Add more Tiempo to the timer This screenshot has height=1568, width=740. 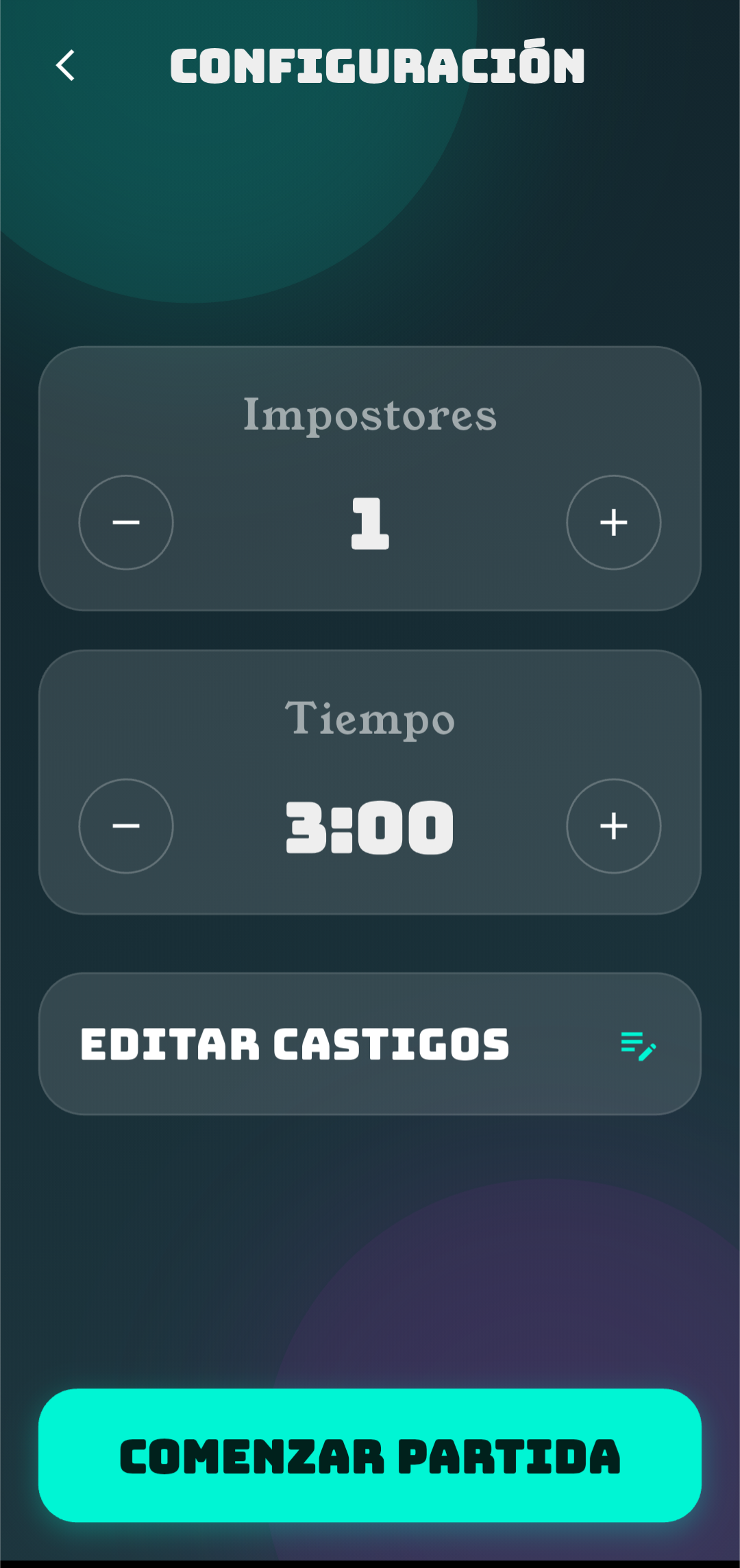(x=613, y=826)
